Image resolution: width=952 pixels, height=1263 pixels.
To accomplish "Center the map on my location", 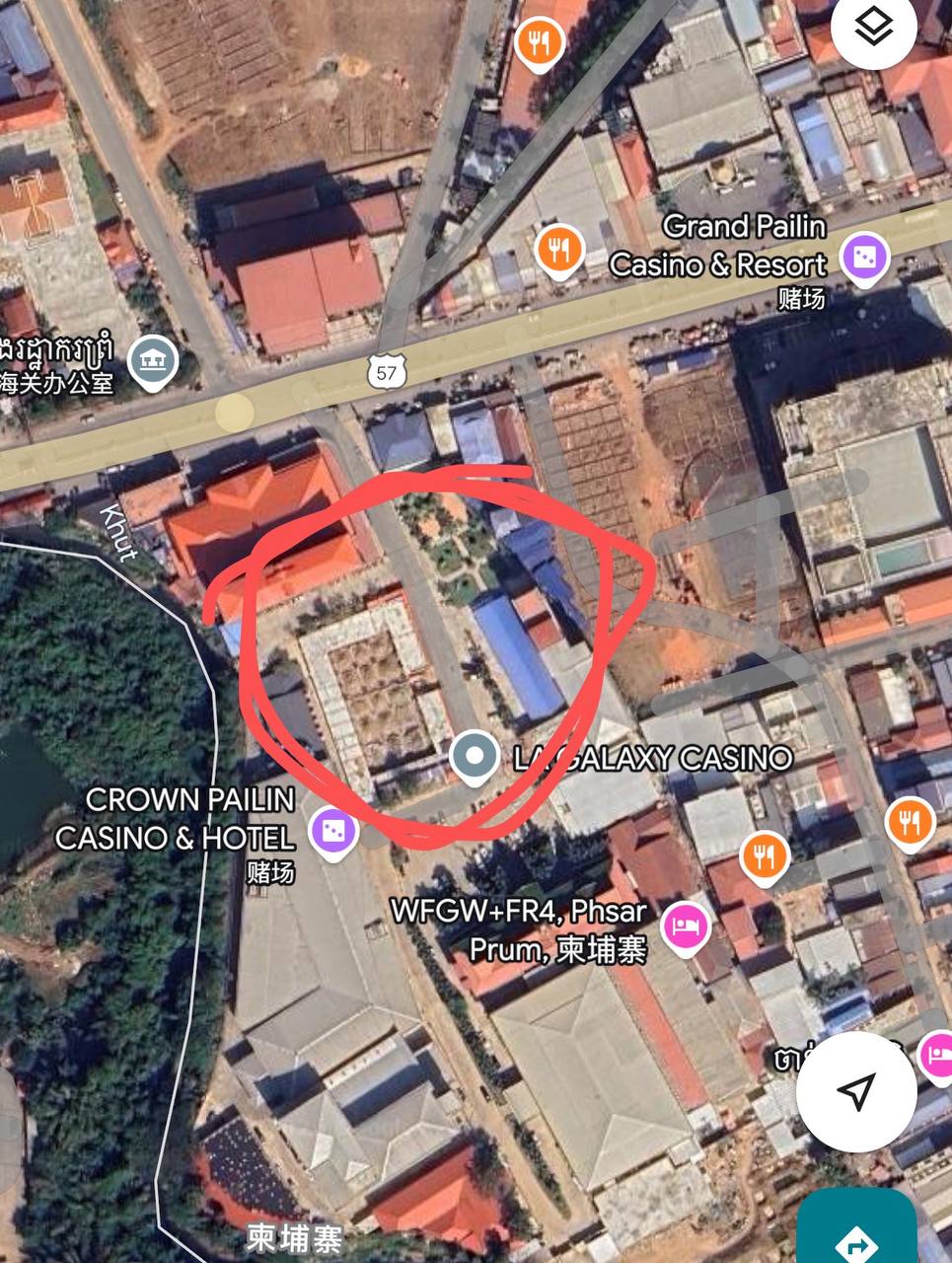I will pos(854,1090).
